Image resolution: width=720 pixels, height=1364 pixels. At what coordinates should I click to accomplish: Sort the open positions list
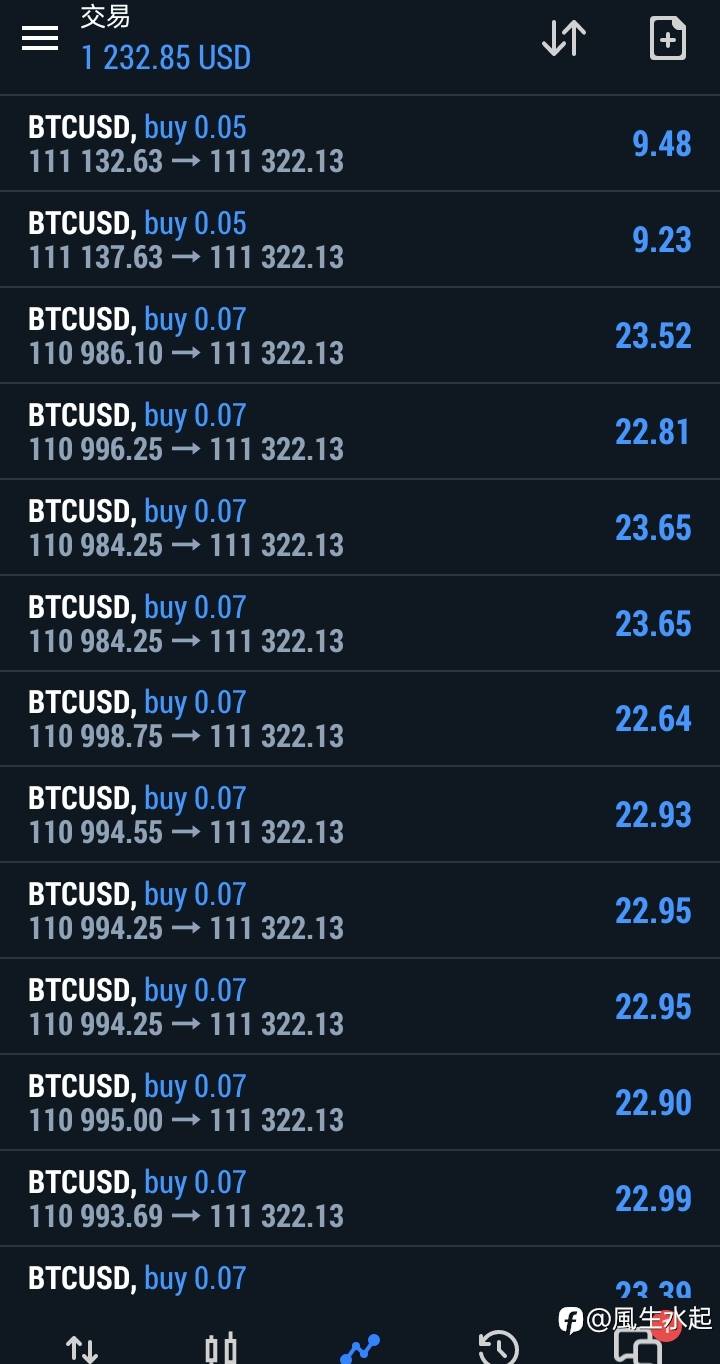coord(563,38)
